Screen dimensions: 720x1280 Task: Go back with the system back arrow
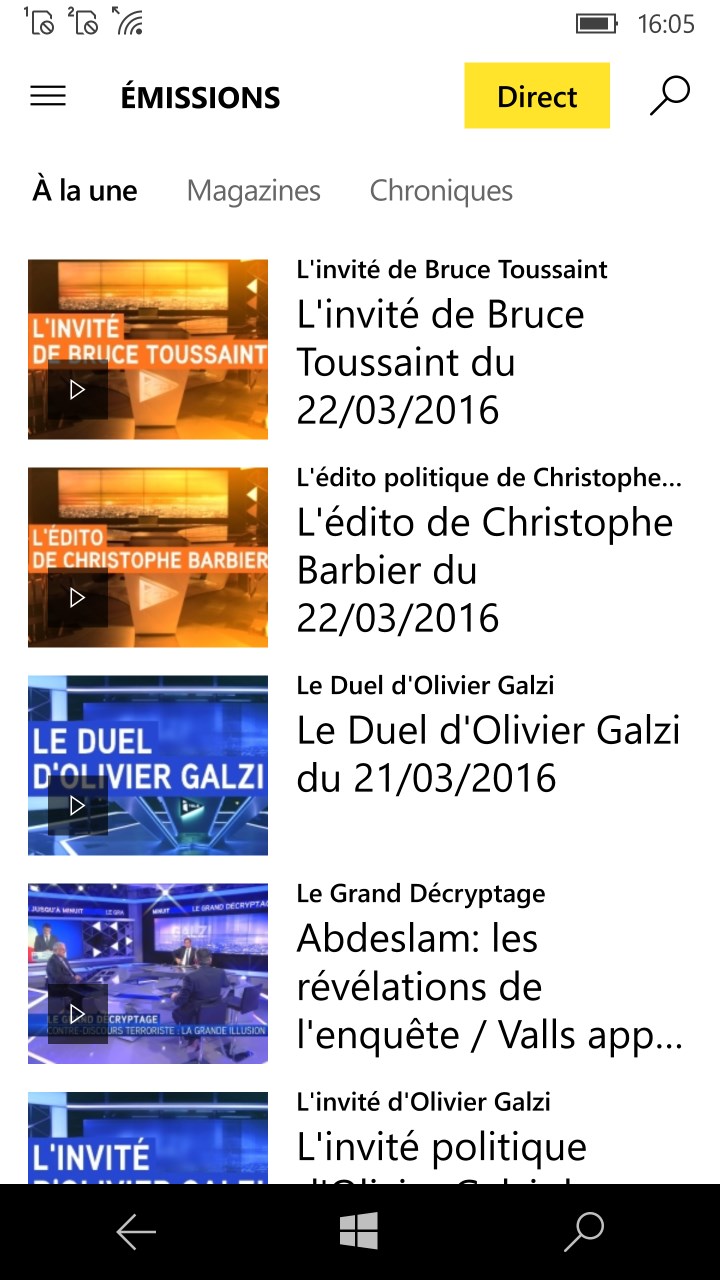tap(136, 1232)
